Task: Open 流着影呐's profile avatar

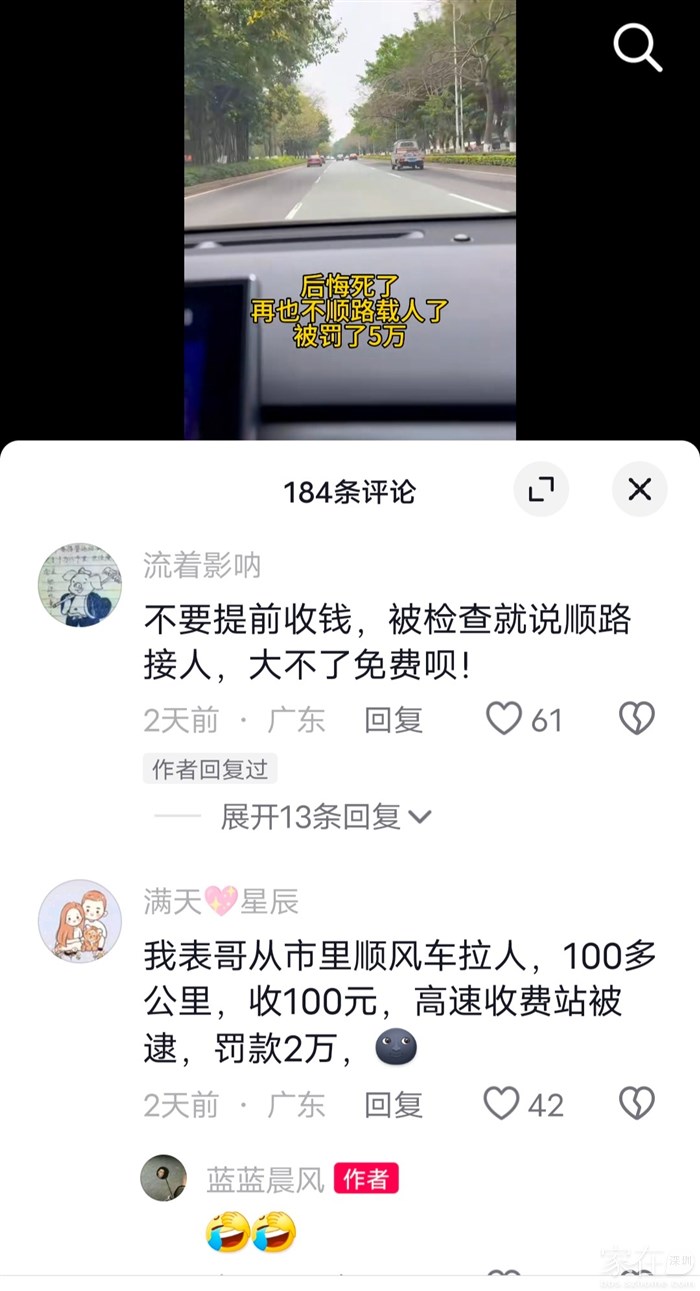Action: click(x=80, y=585)
